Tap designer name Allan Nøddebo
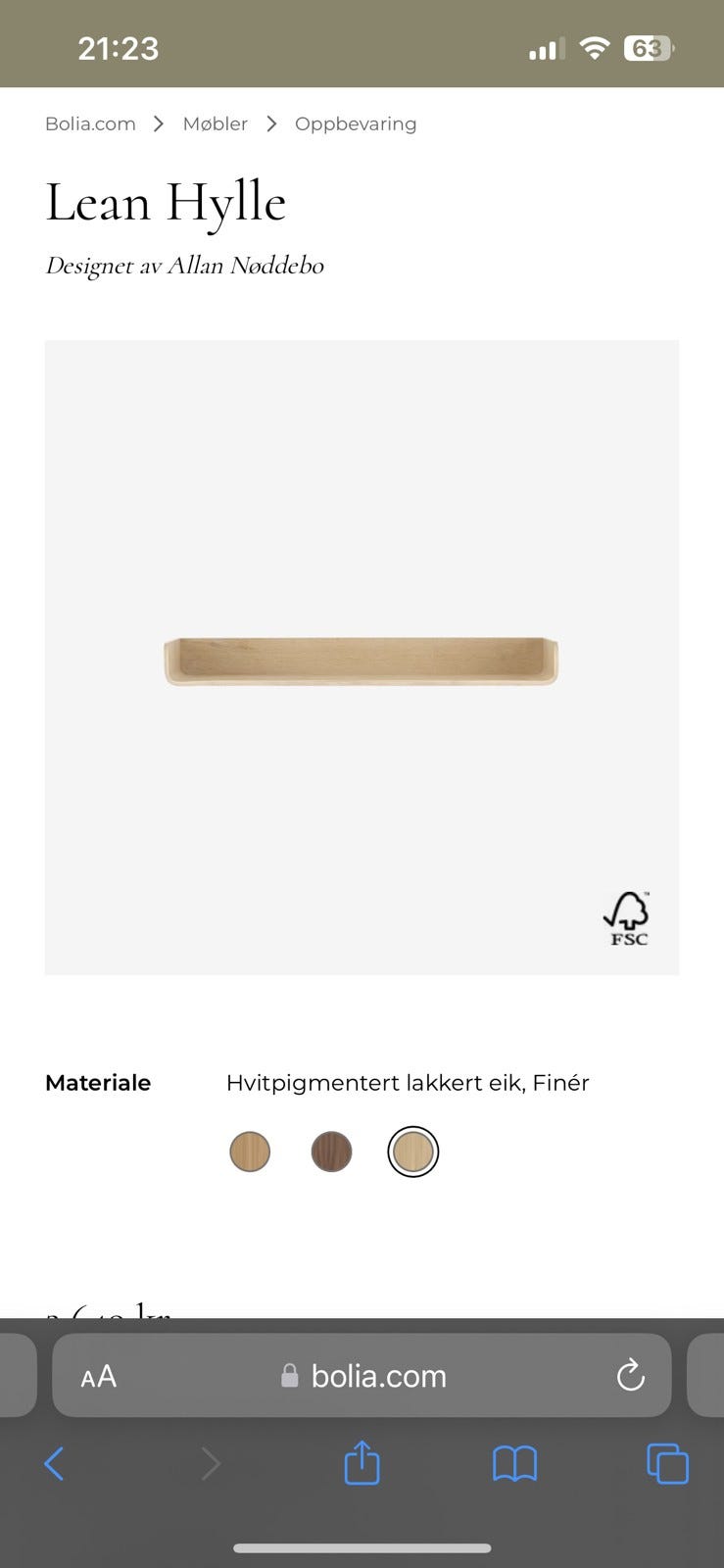The width and height of the screenshot is (724, 1568). (x=247, y=265)
